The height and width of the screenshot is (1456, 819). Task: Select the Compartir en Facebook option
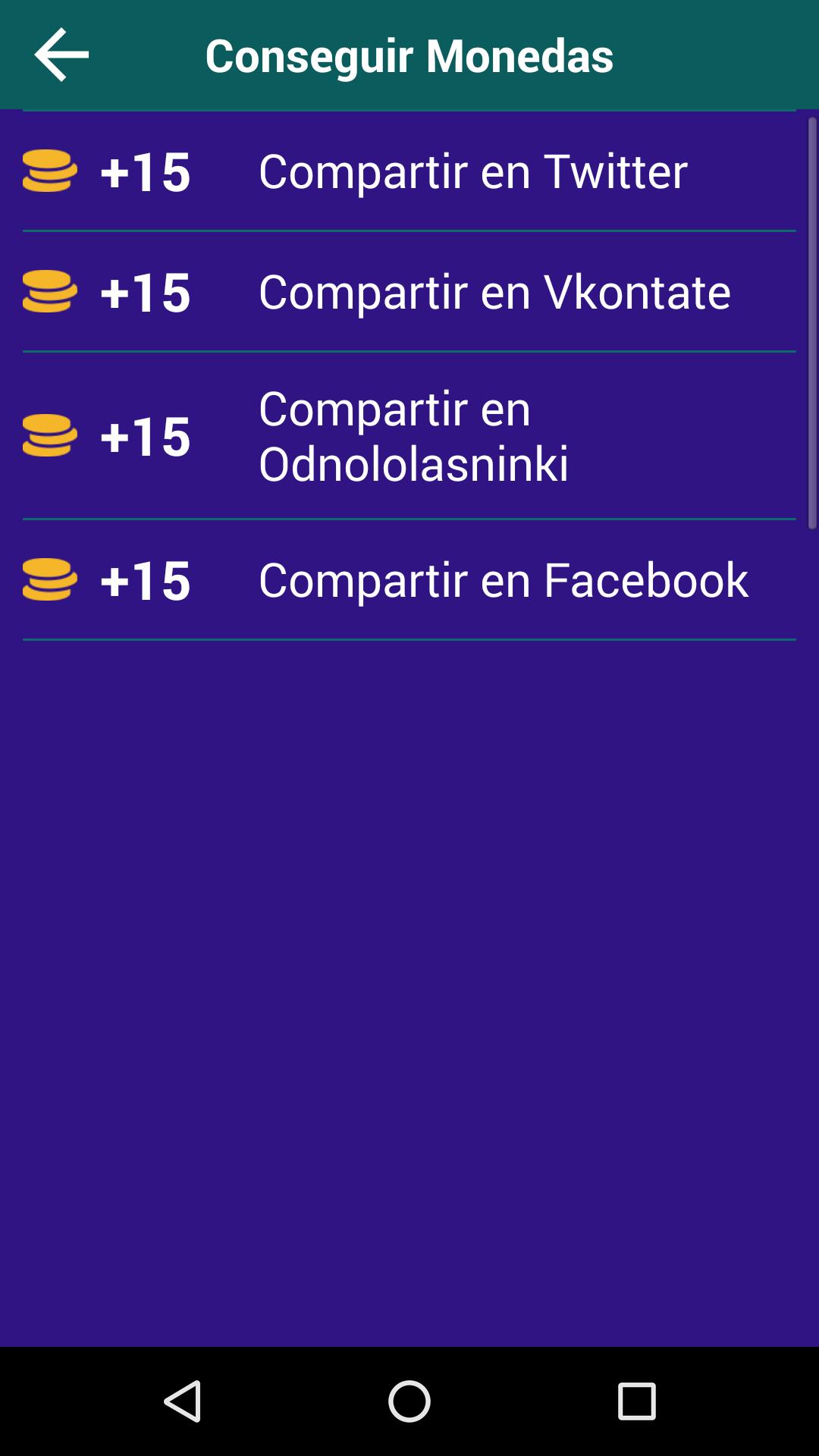[503, 580]
